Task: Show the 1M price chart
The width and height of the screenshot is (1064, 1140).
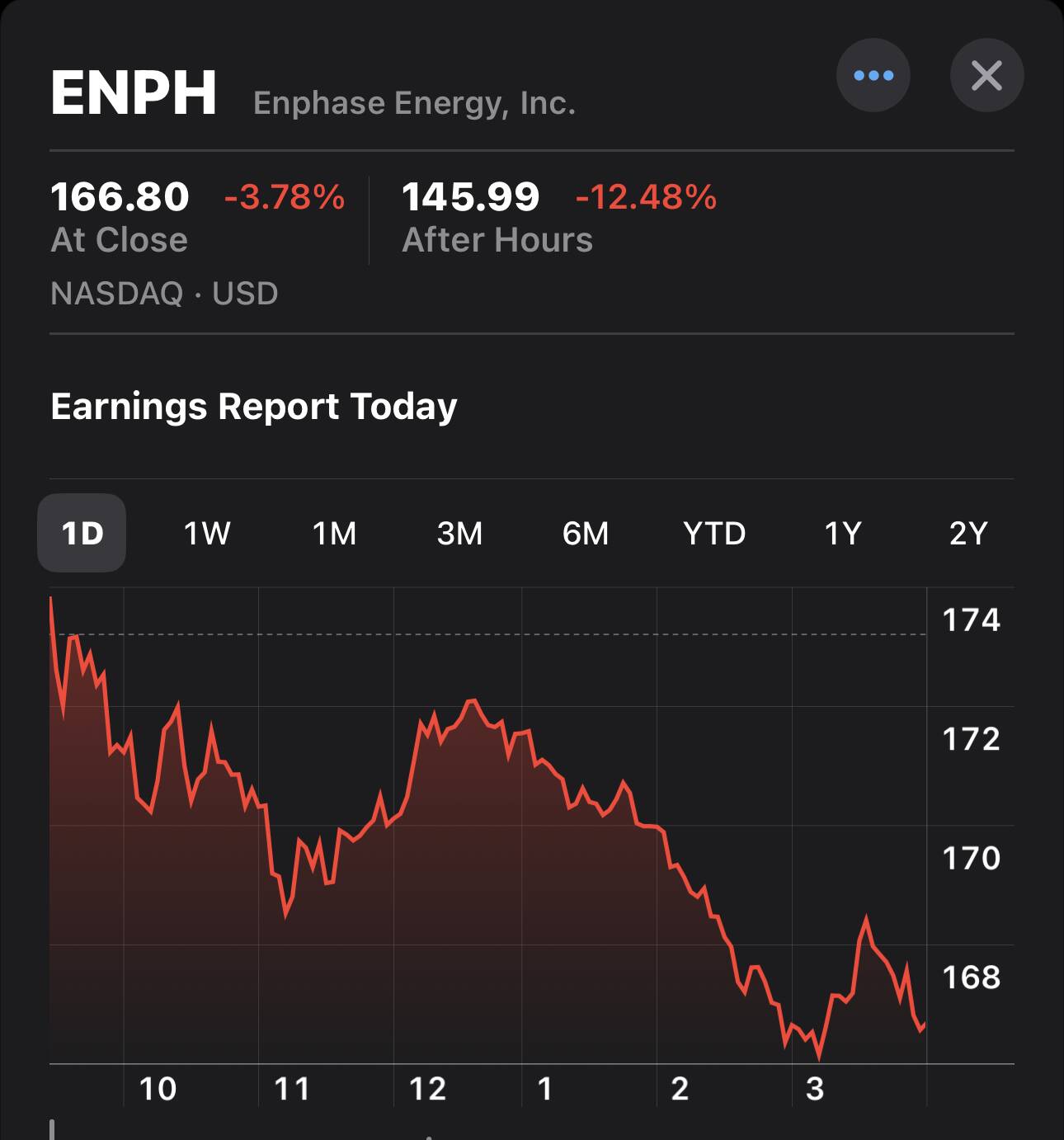Action: click(334, 533)
